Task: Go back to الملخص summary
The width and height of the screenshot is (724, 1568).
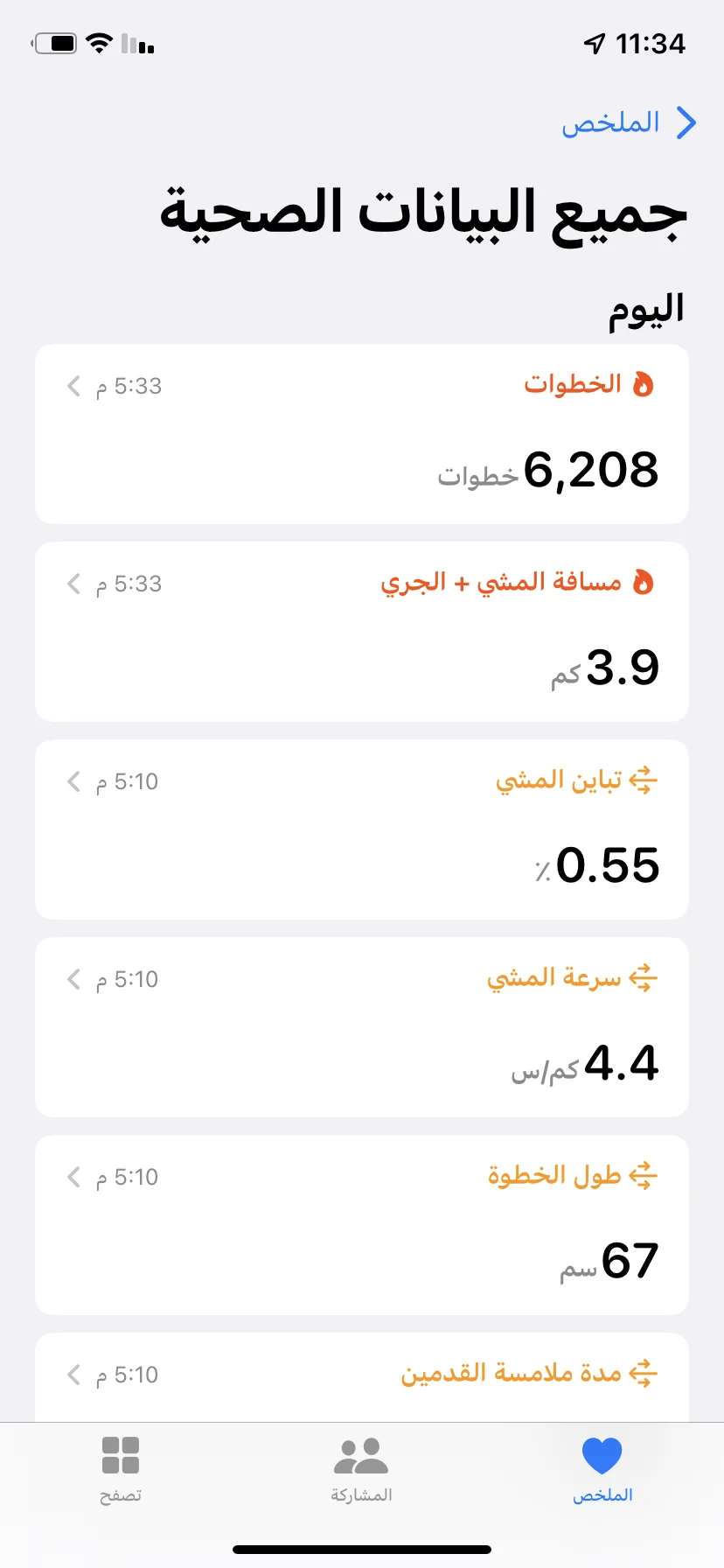Action: click(628, 123)
